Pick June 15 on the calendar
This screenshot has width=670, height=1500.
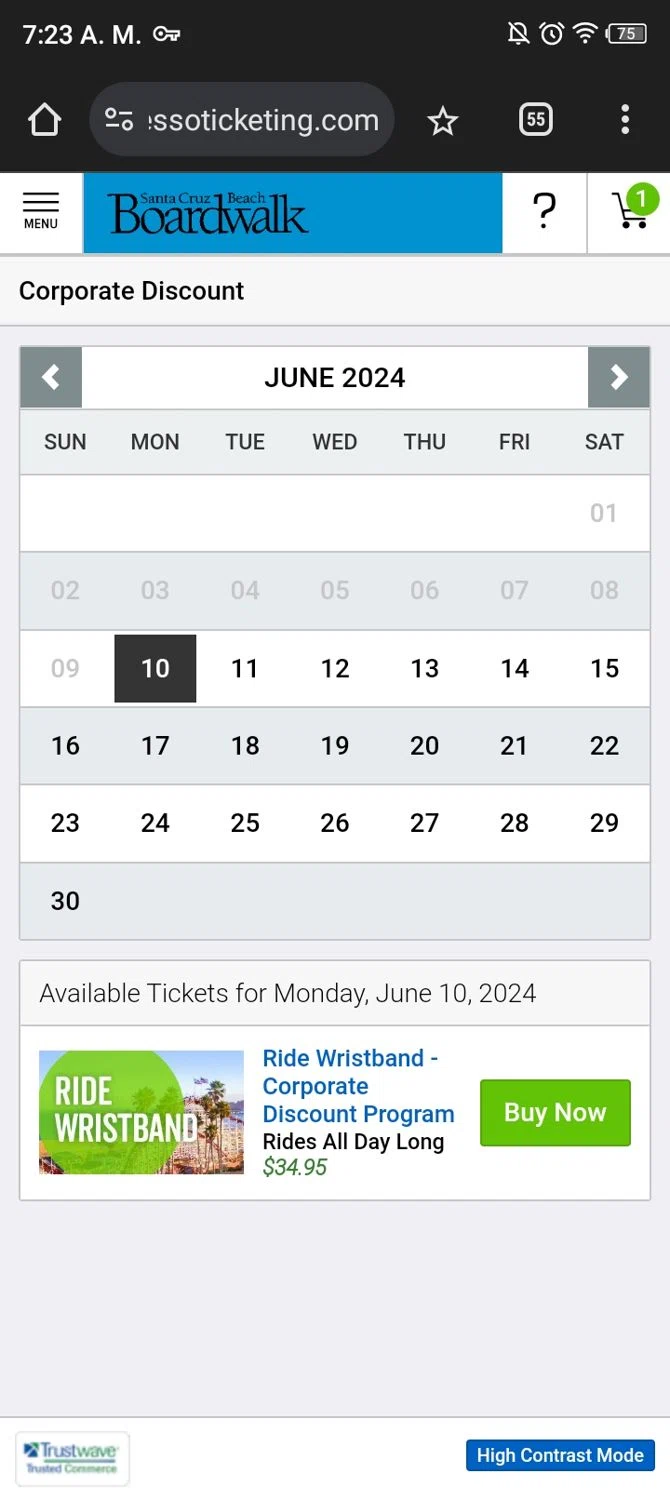pyautogui.click(x=604, y=668)
